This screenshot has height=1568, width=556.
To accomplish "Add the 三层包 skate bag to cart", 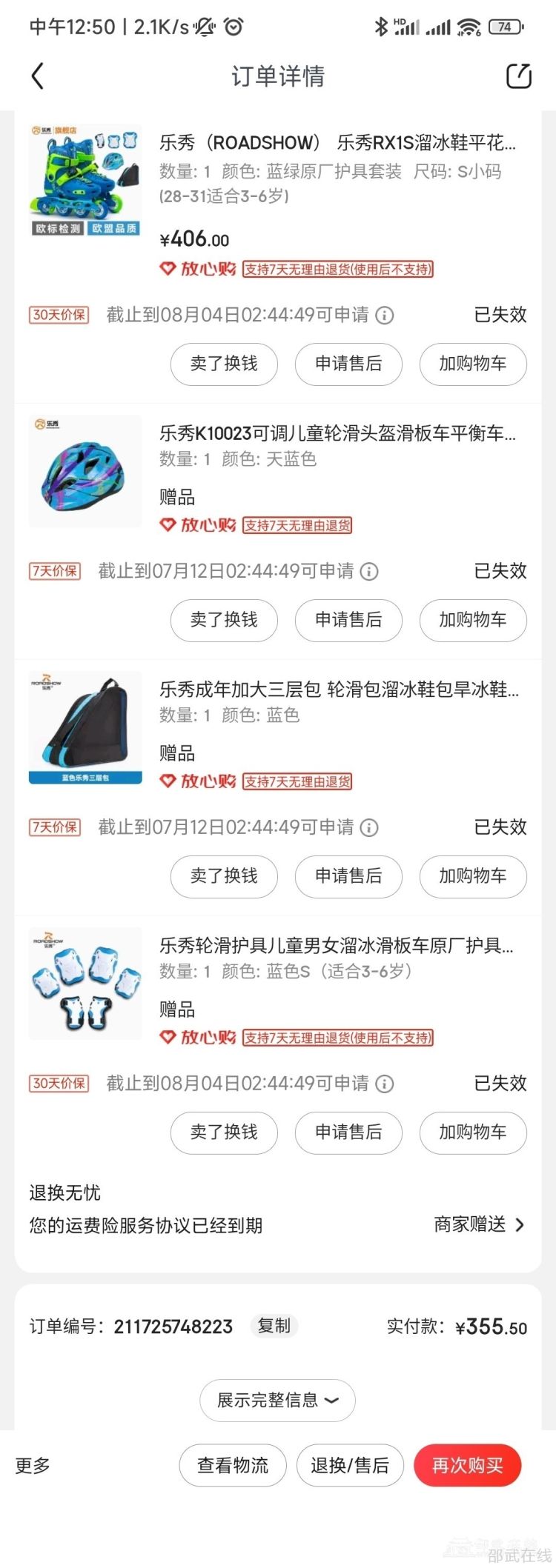I will pyautogui.click(x=473, y=876).
